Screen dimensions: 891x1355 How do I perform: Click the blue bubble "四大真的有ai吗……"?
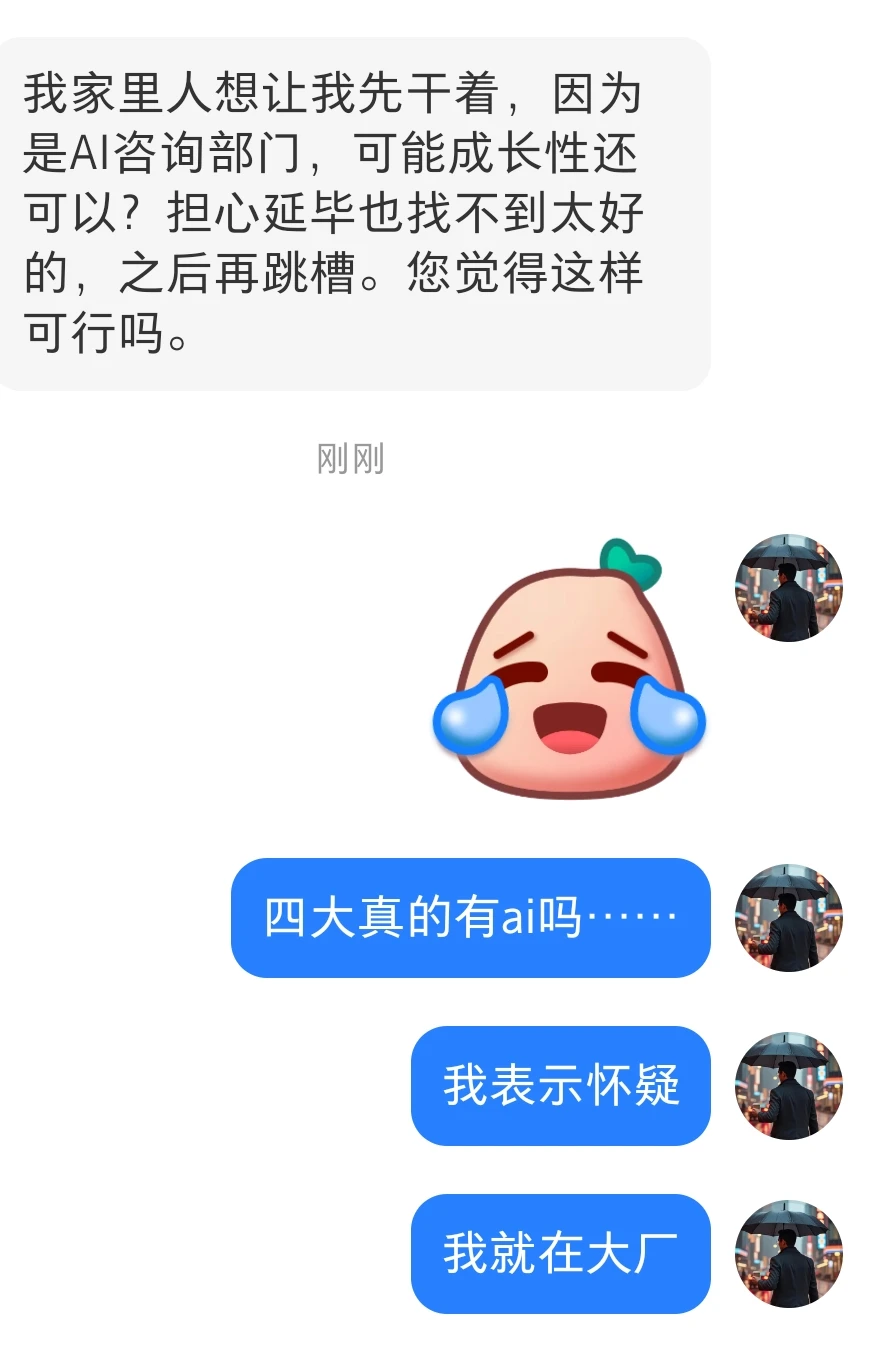(x=470, y=920)
